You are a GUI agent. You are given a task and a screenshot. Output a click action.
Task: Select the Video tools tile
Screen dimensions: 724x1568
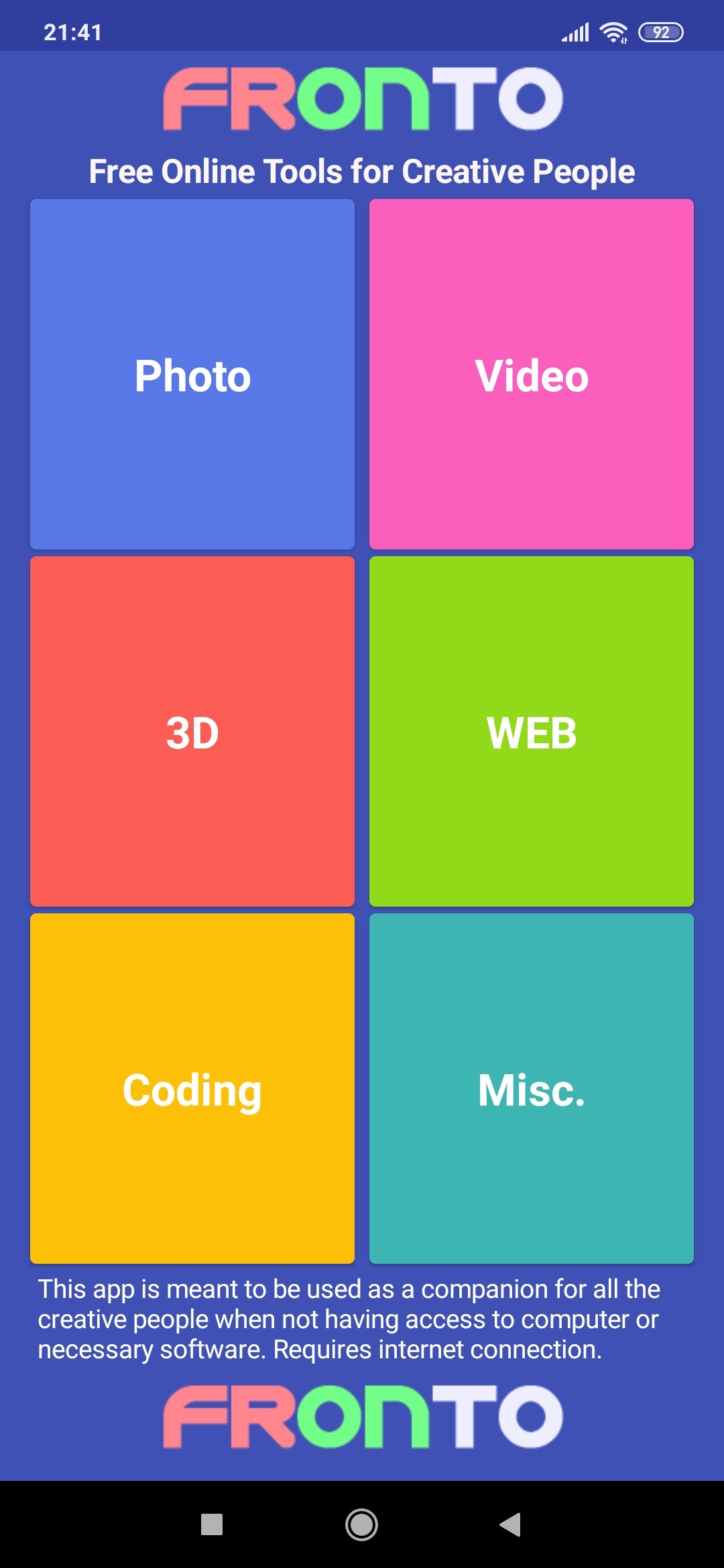click(532, 375)
